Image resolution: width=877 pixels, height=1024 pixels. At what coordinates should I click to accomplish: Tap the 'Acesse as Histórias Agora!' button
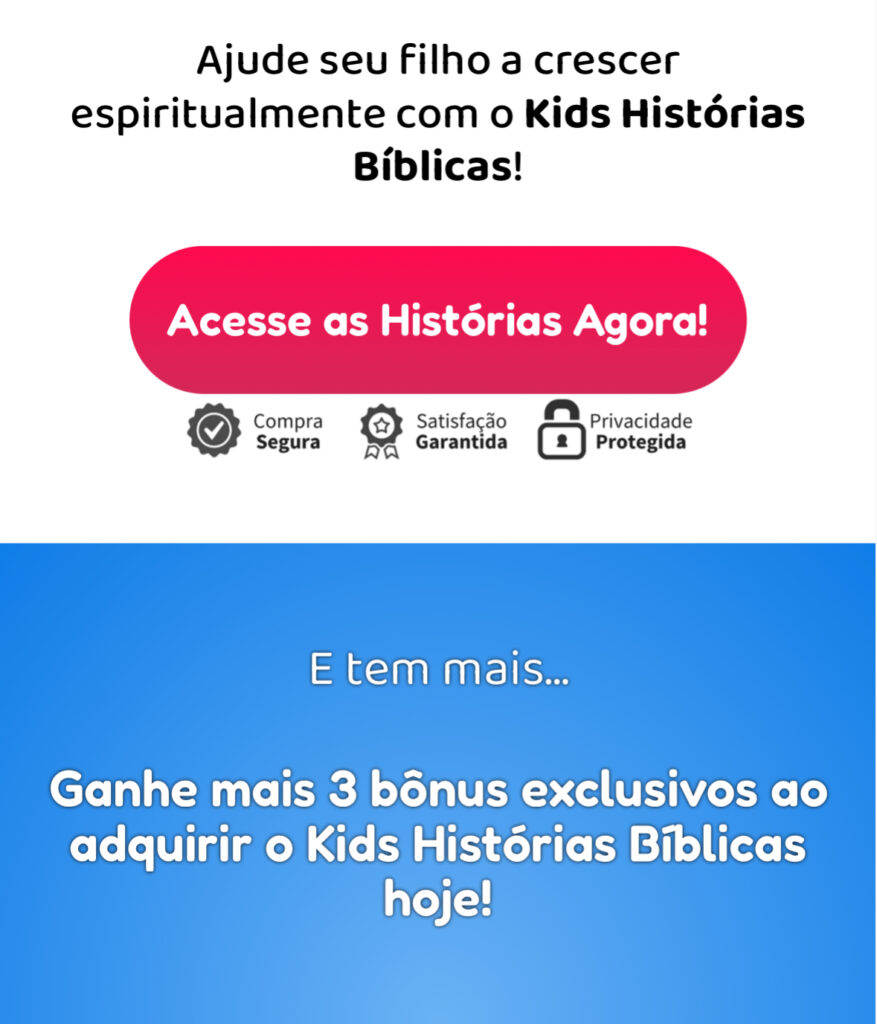coord(438,321)
